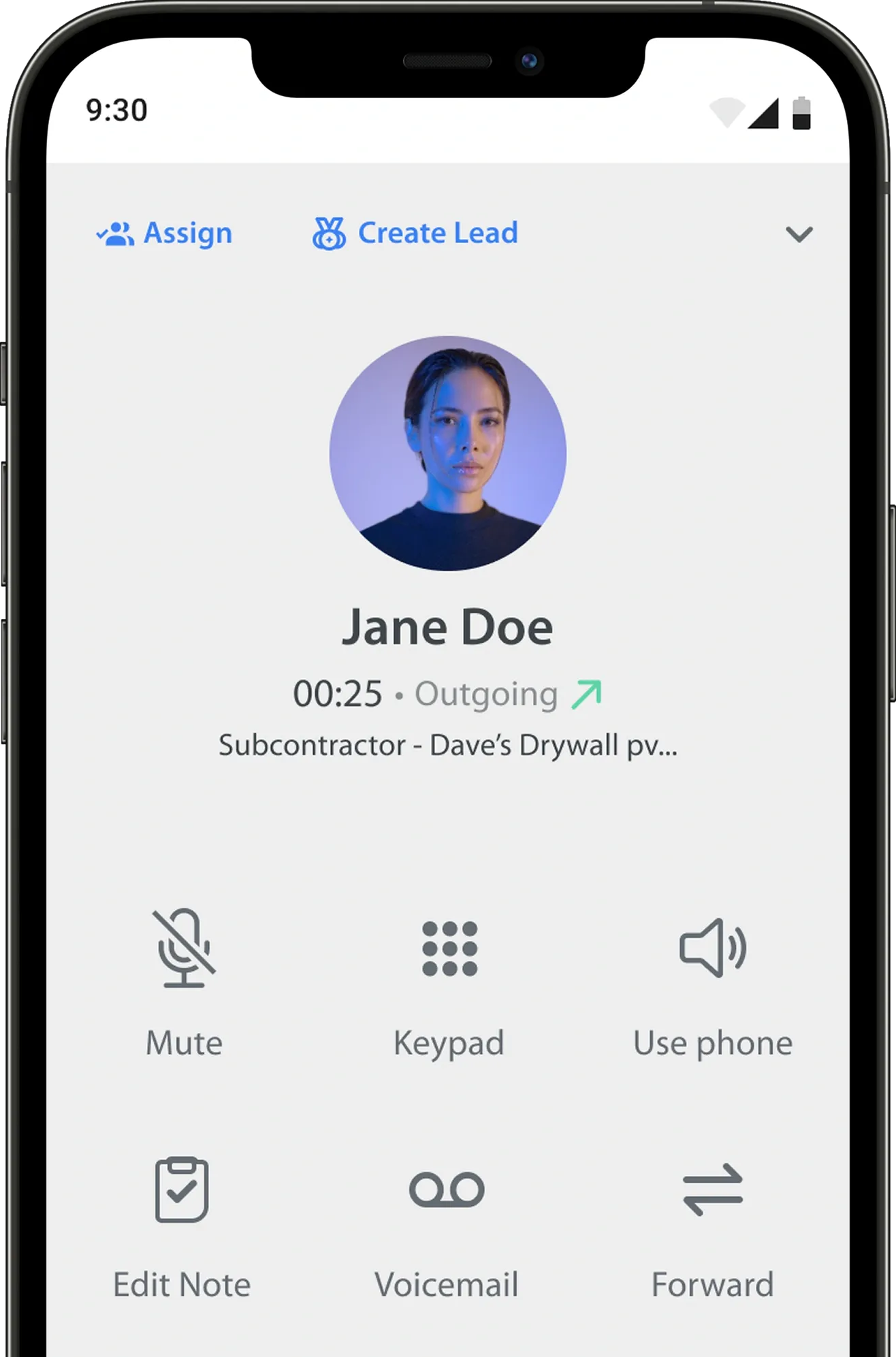Assign this call to a teammate
This screenshot has width=896, height=1357.
[x=164, y=234]
